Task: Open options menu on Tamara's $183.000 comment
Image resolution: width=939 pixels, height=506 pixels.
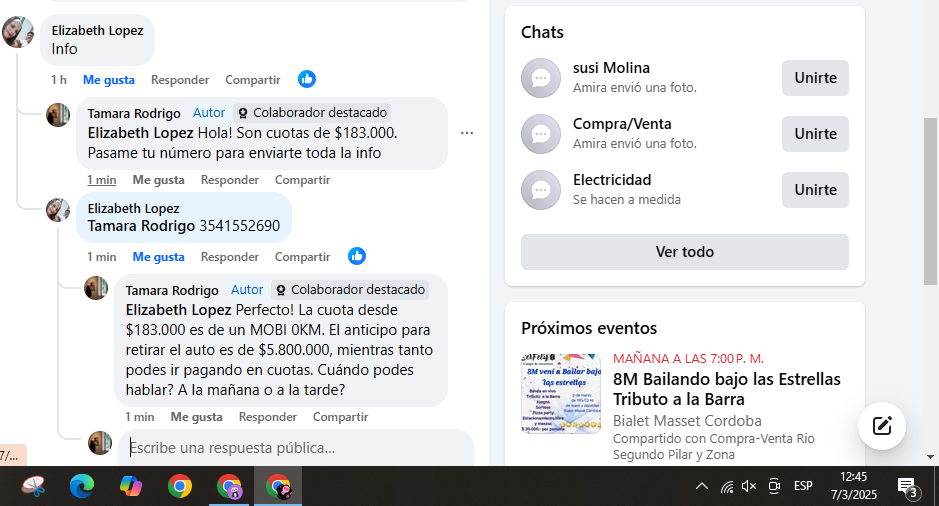Action: click(x=467, y=133)
